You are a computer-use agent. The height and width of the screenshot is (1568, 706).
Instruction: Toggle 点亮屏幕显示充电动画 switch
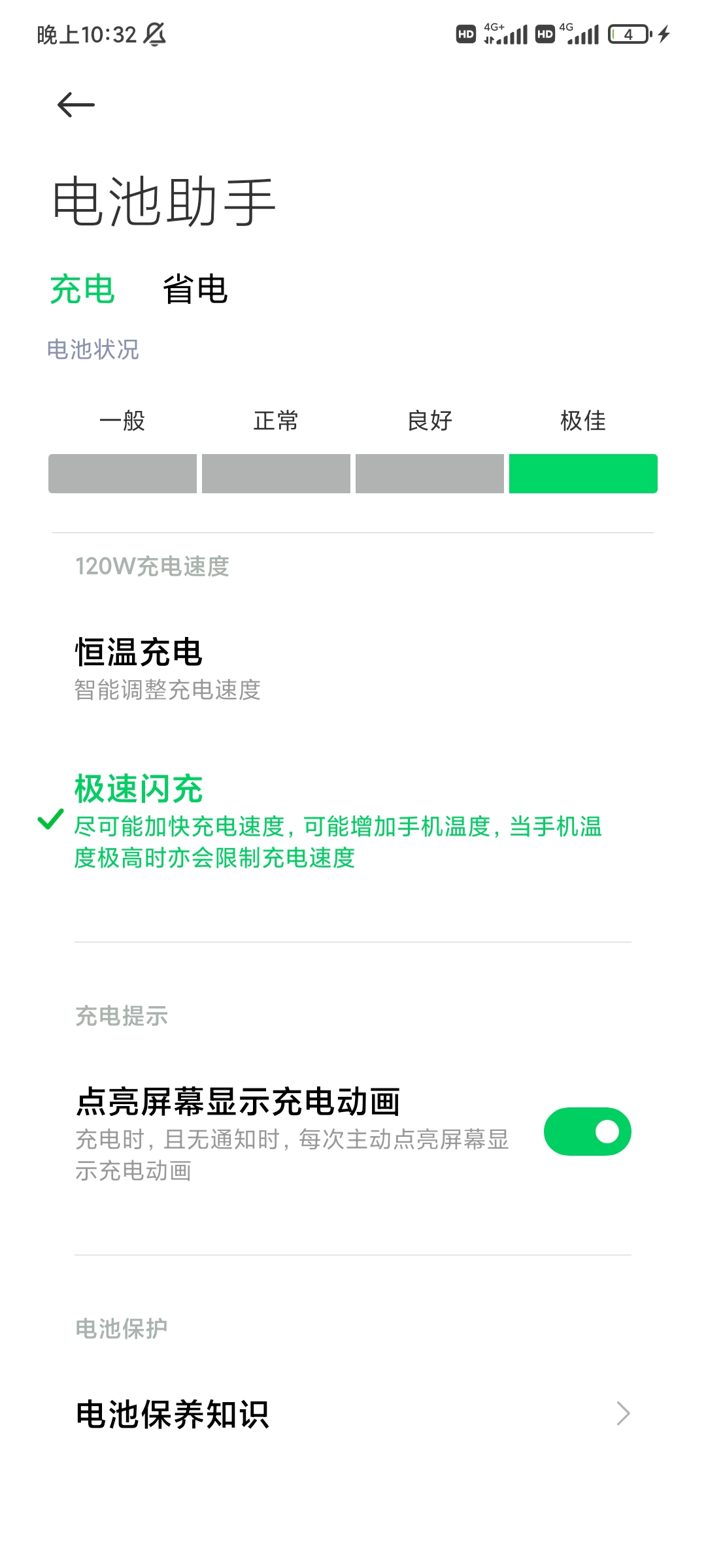pos(586,1131)
